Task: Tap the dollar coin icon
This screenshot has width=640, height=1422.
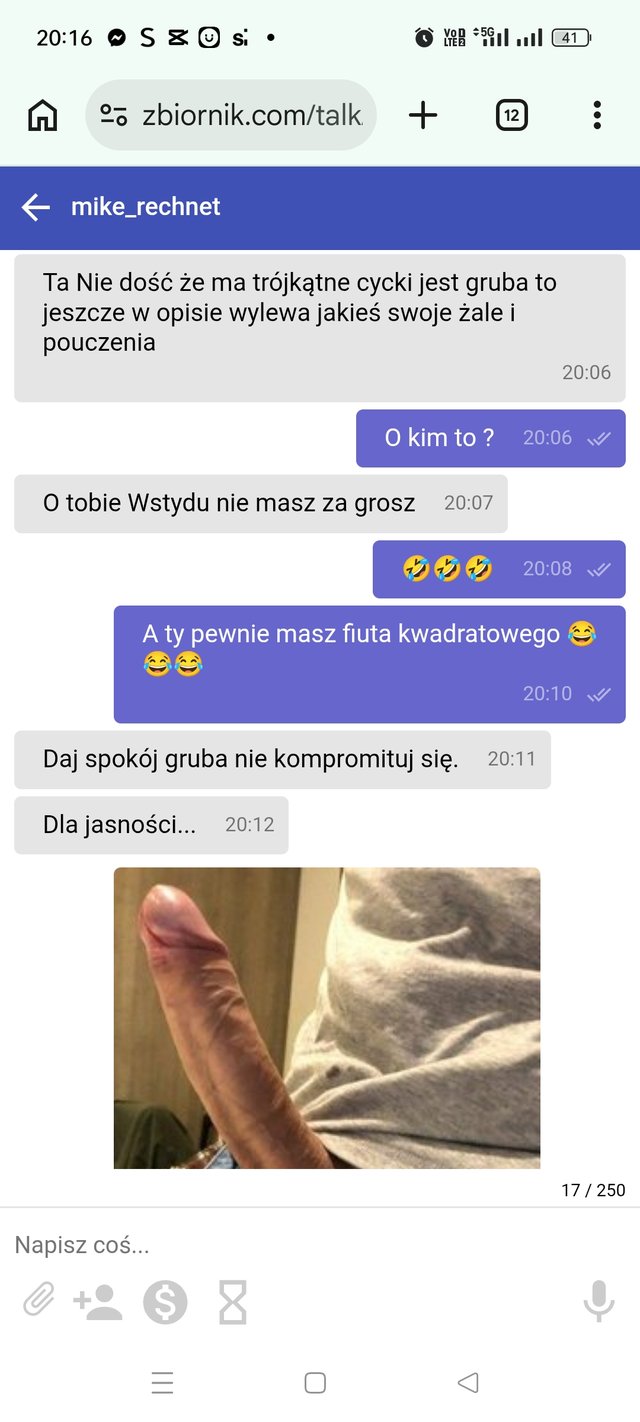Action: pos(165,1302)
